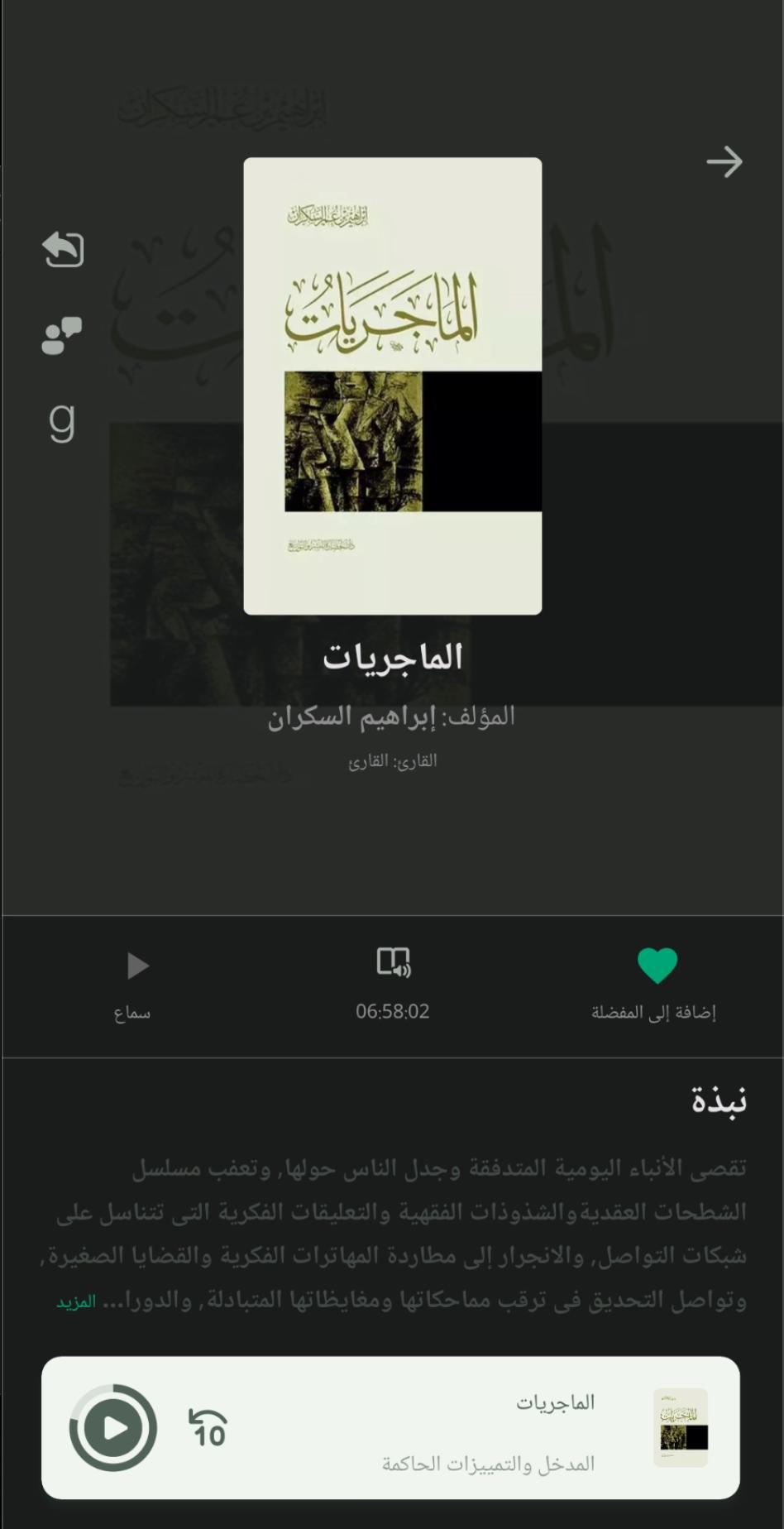Share this audiobook
784x1529 pixels.
[x=64, y=250]
